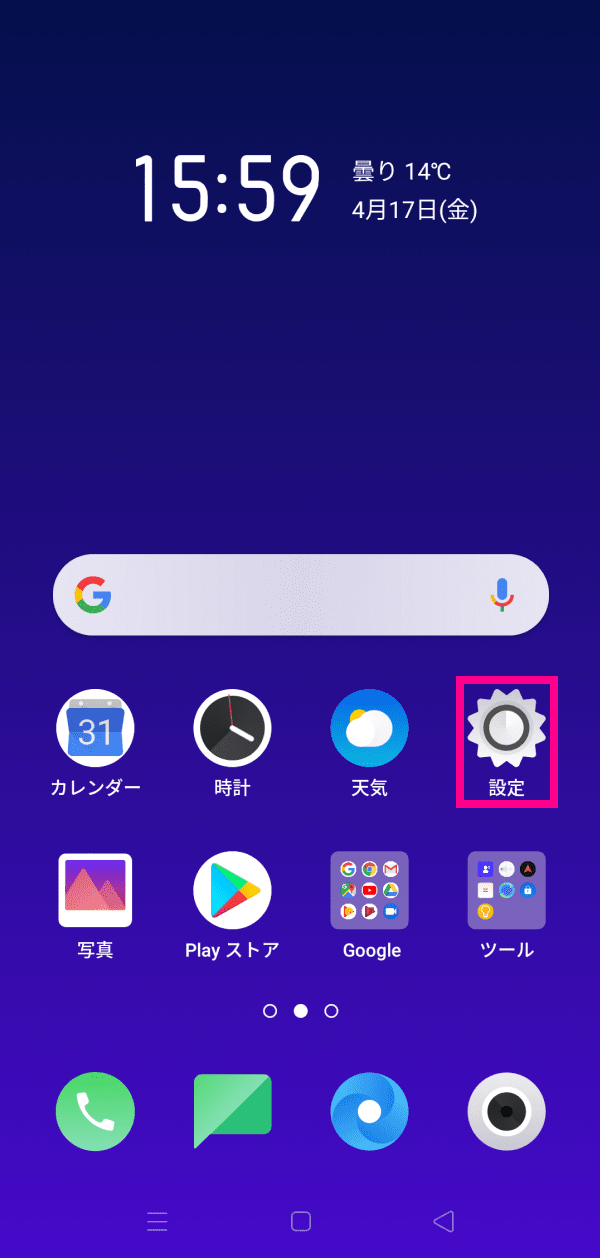Open the green messages app in dock
This screenshot has height=1258, width=600.
232,1112
